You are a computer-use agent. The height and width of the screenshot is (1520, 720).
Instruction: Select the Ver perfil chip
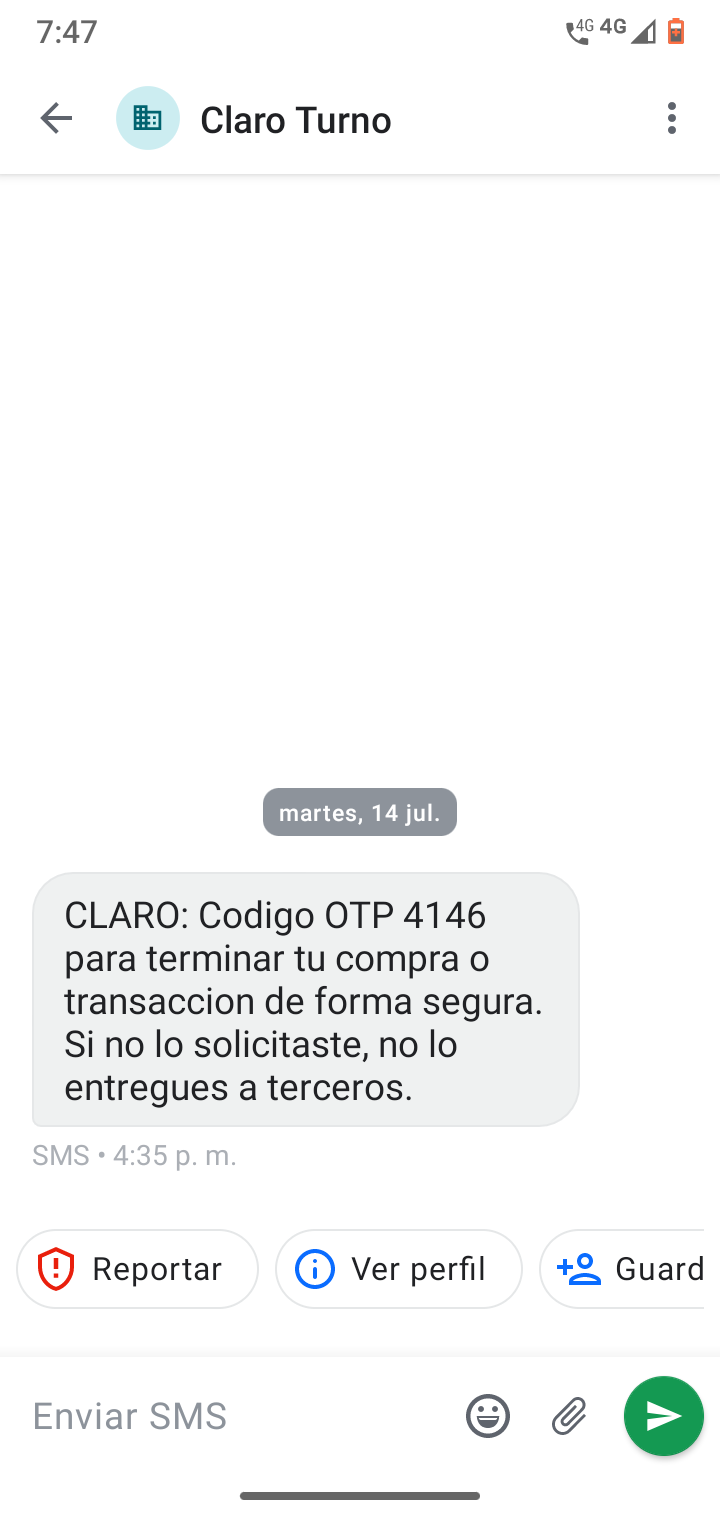point(399,1269)
